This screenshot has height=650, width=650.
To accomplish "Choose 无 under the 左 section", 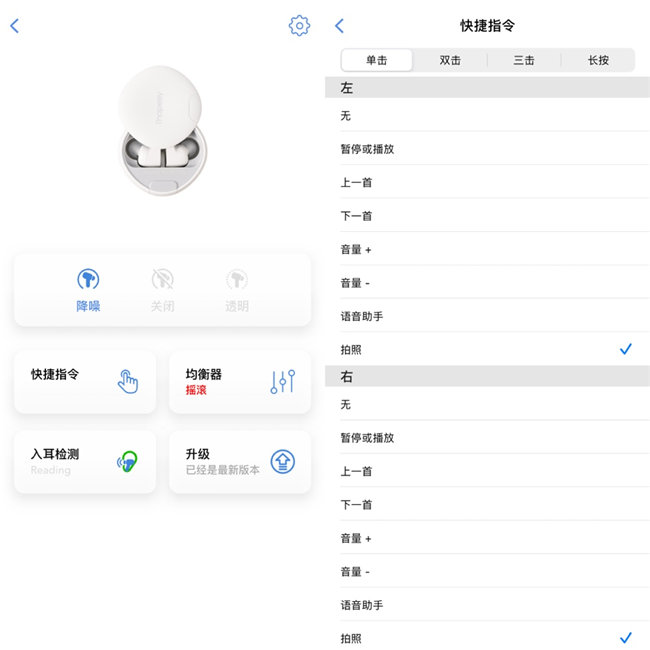I will click(487, 116).
